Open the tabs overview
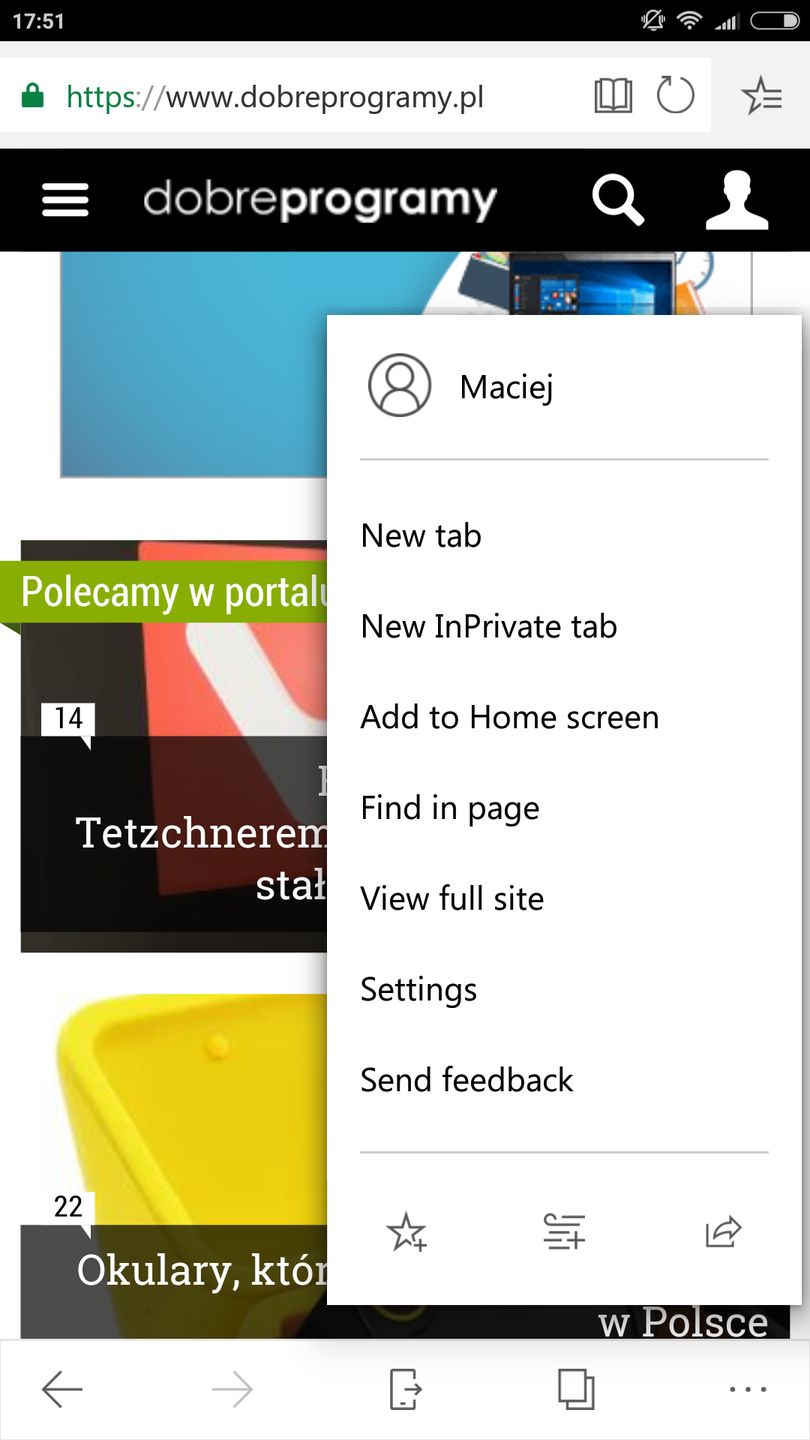 pyautogui.click(x=575, y=1390)
